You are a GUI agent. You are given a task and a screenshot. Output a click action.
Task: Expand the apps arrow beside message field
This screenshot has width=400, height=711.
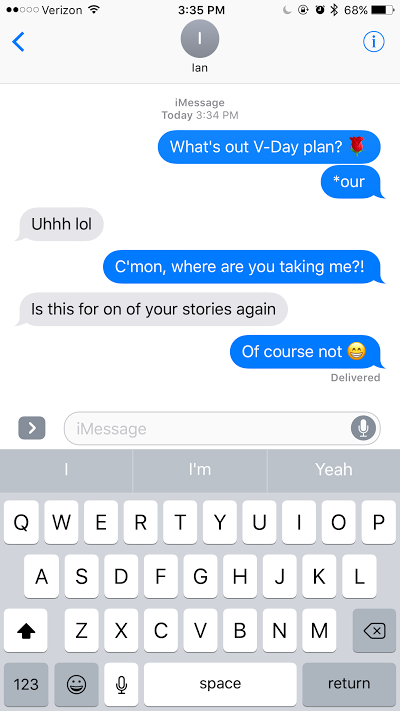click(32, 428)
